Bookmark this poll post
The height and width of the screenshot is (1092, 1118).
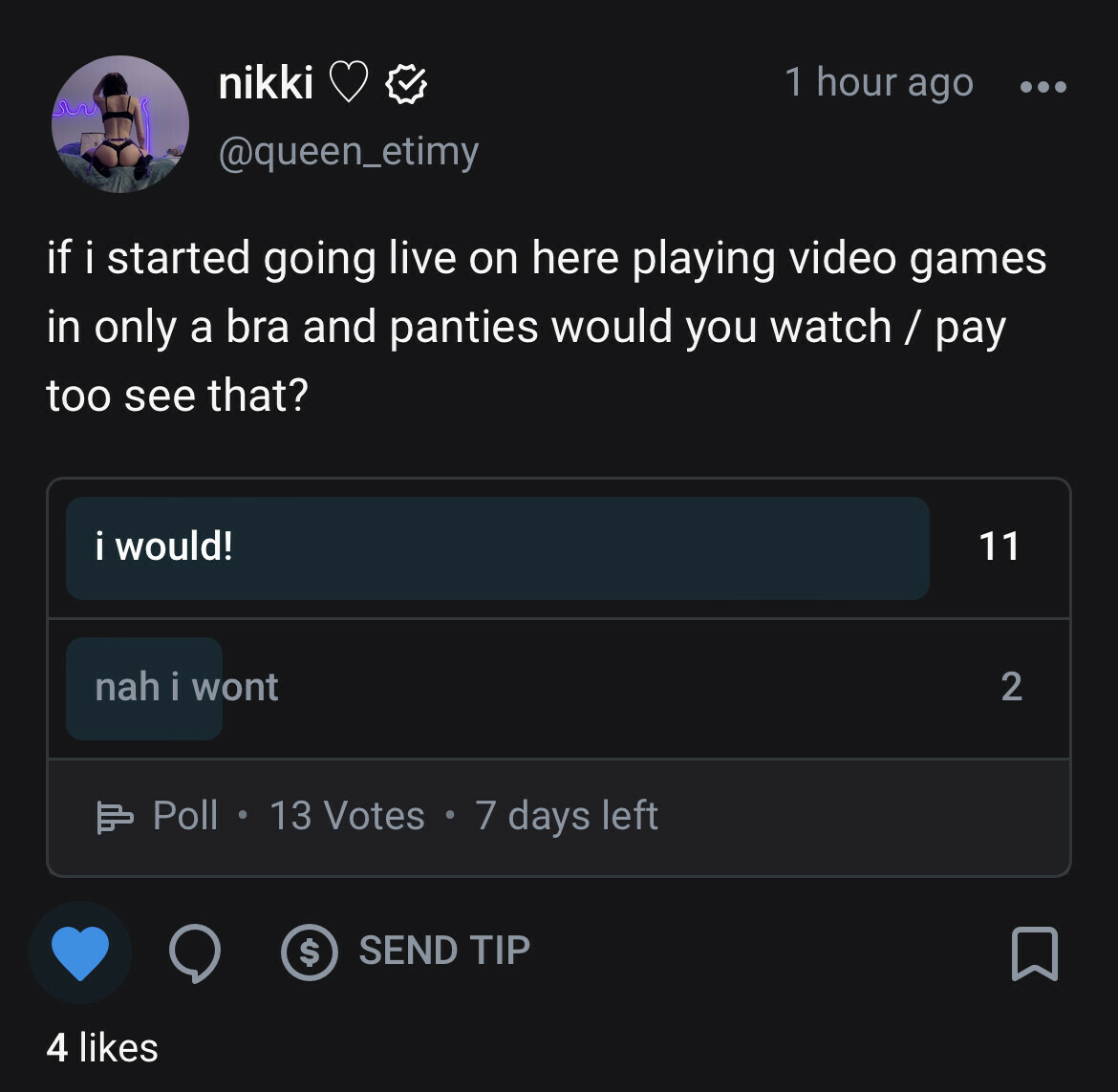(x=1035, y=953)
